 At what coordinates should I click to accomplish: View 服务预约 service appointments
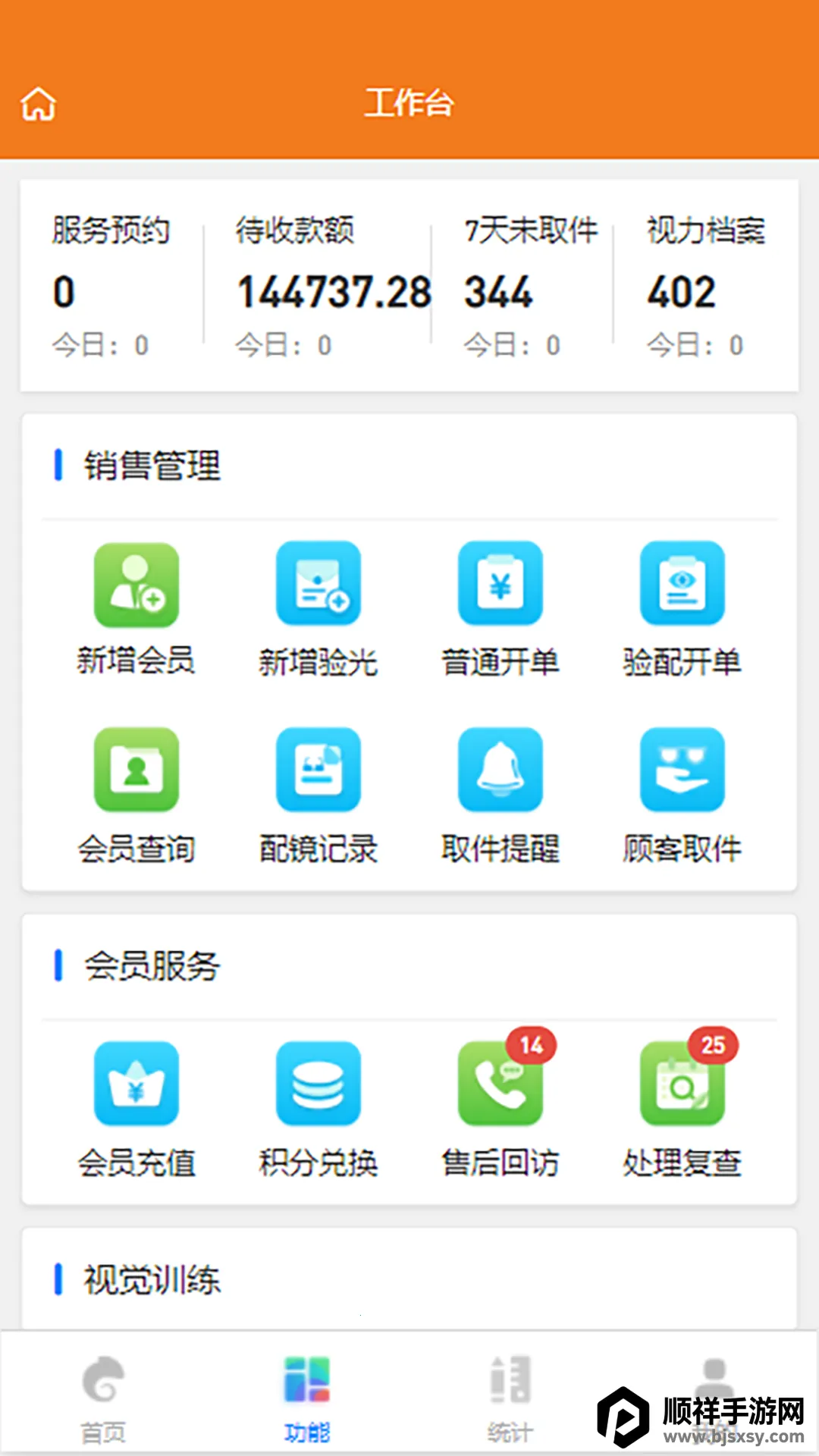coord(111,286)
